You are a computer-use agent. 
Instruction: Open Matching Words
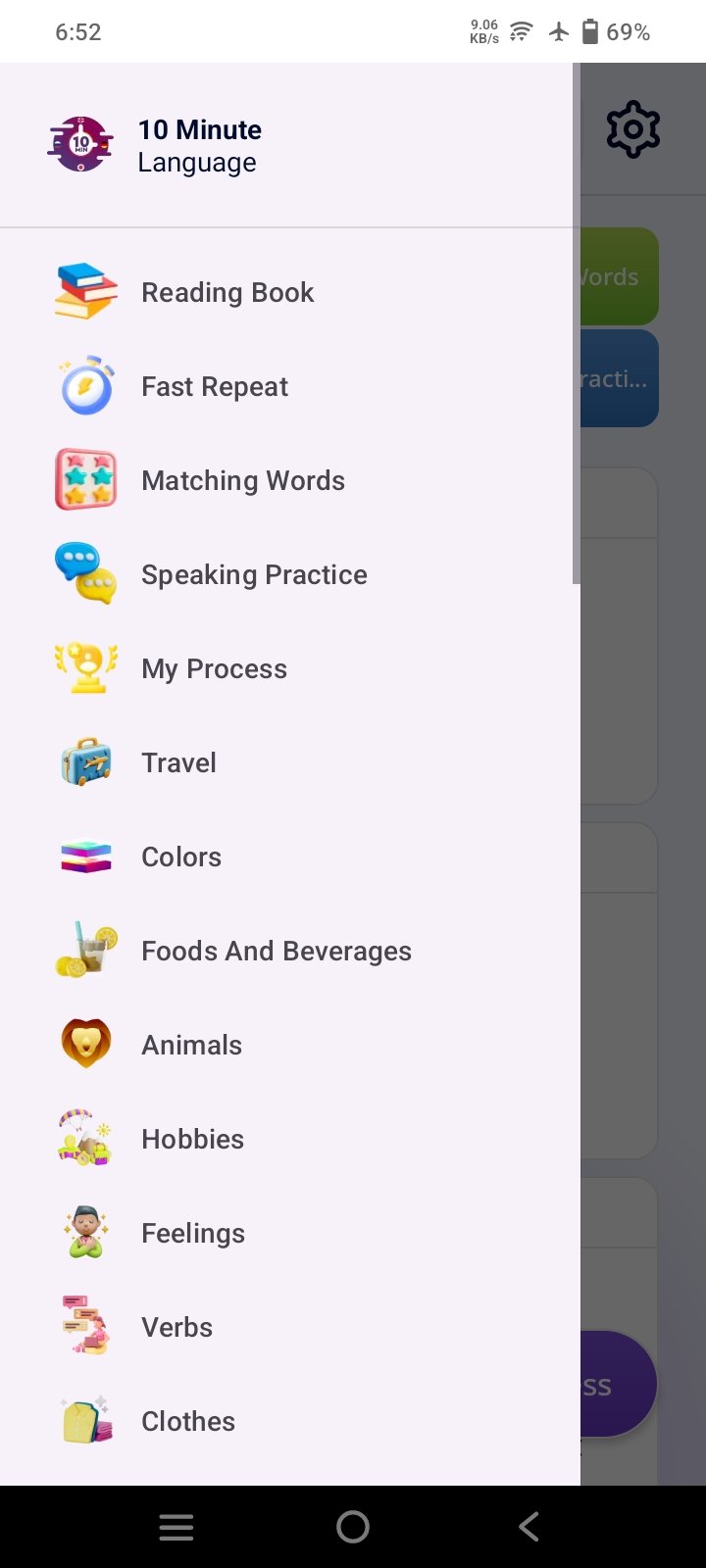click(x=290, y=480)
